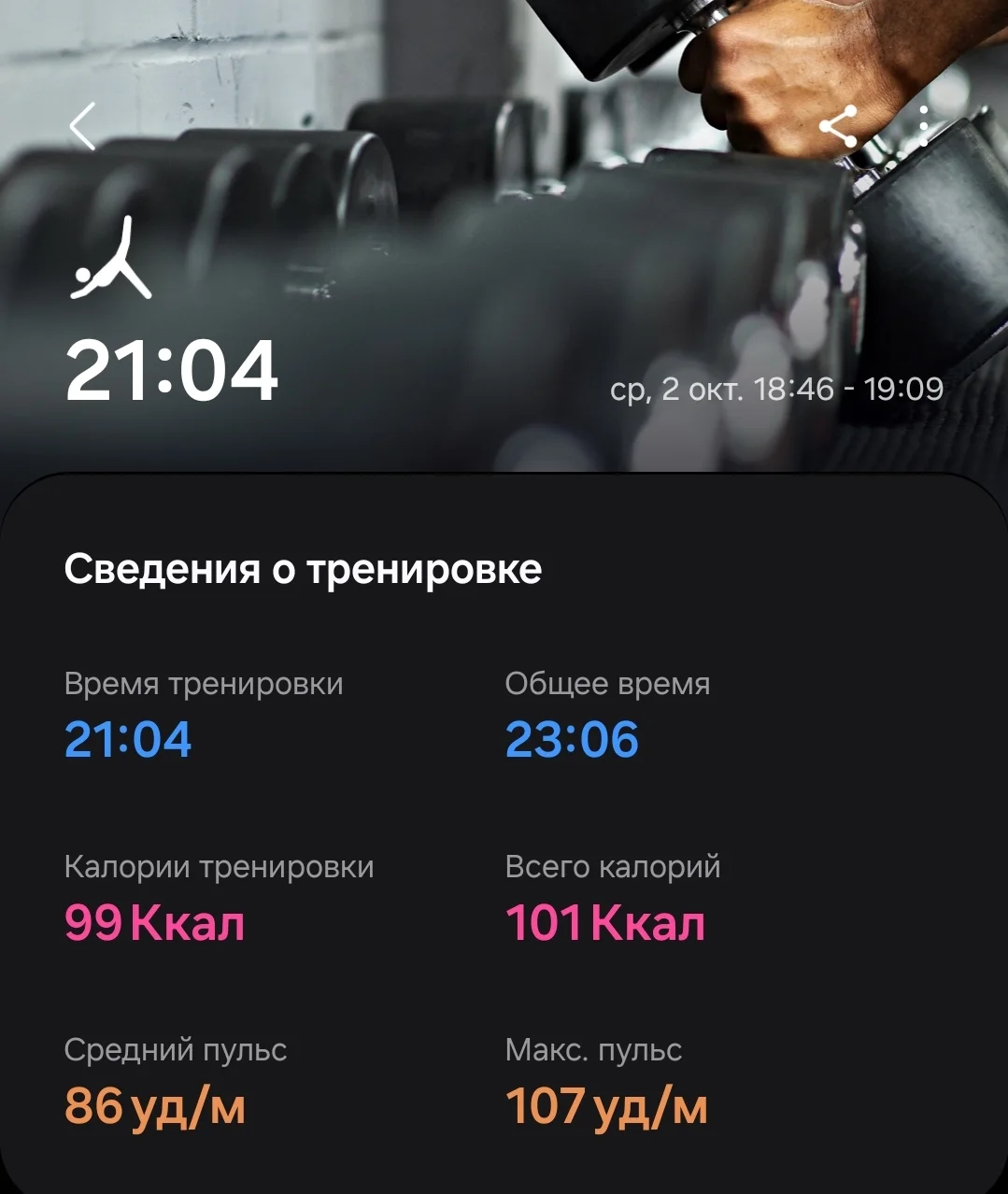1008x1194 pixels.
Task: Tap the Время тренировки label
Action: click(203, 683)
